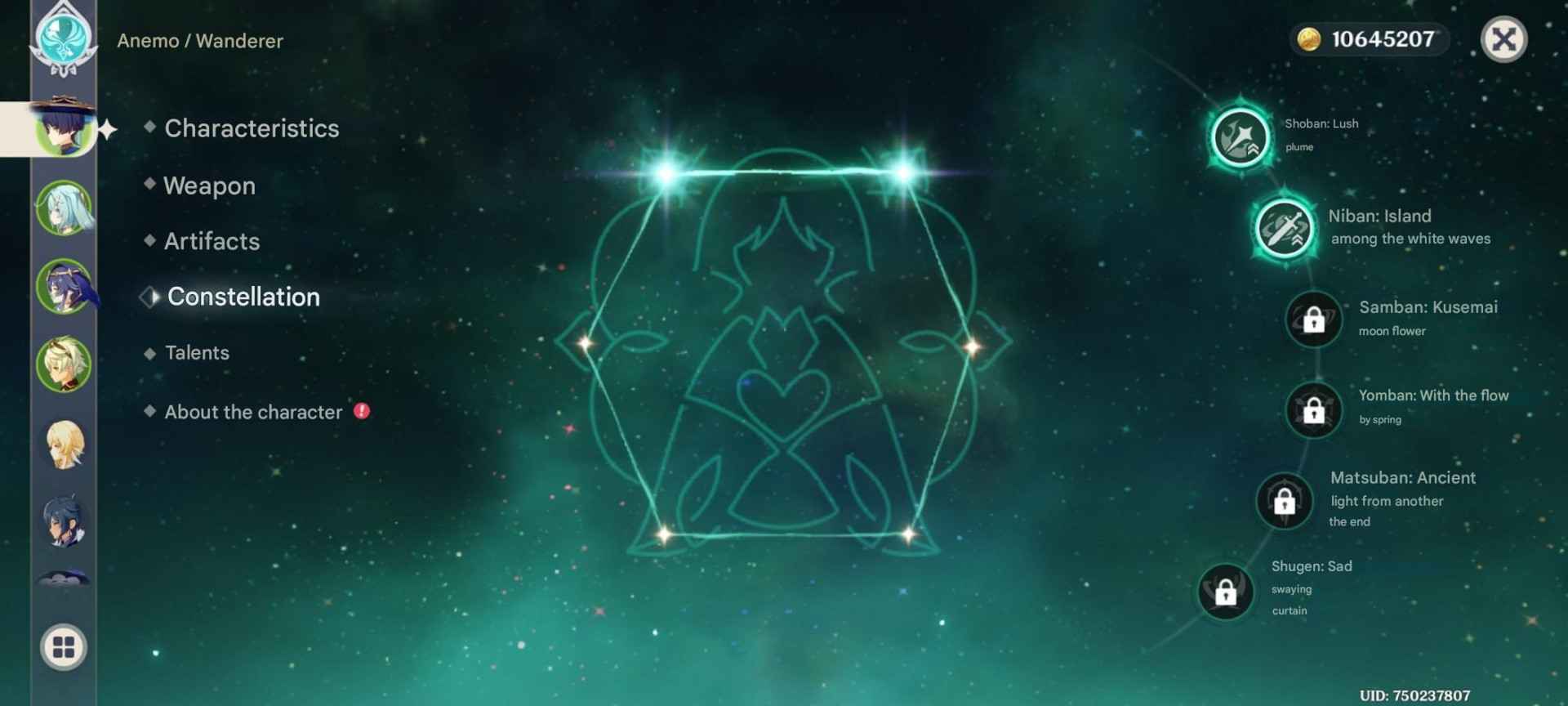This screenshot has width=1568, height=706.
Task: Open the character grid button
Action: click(x=64, y=647)
